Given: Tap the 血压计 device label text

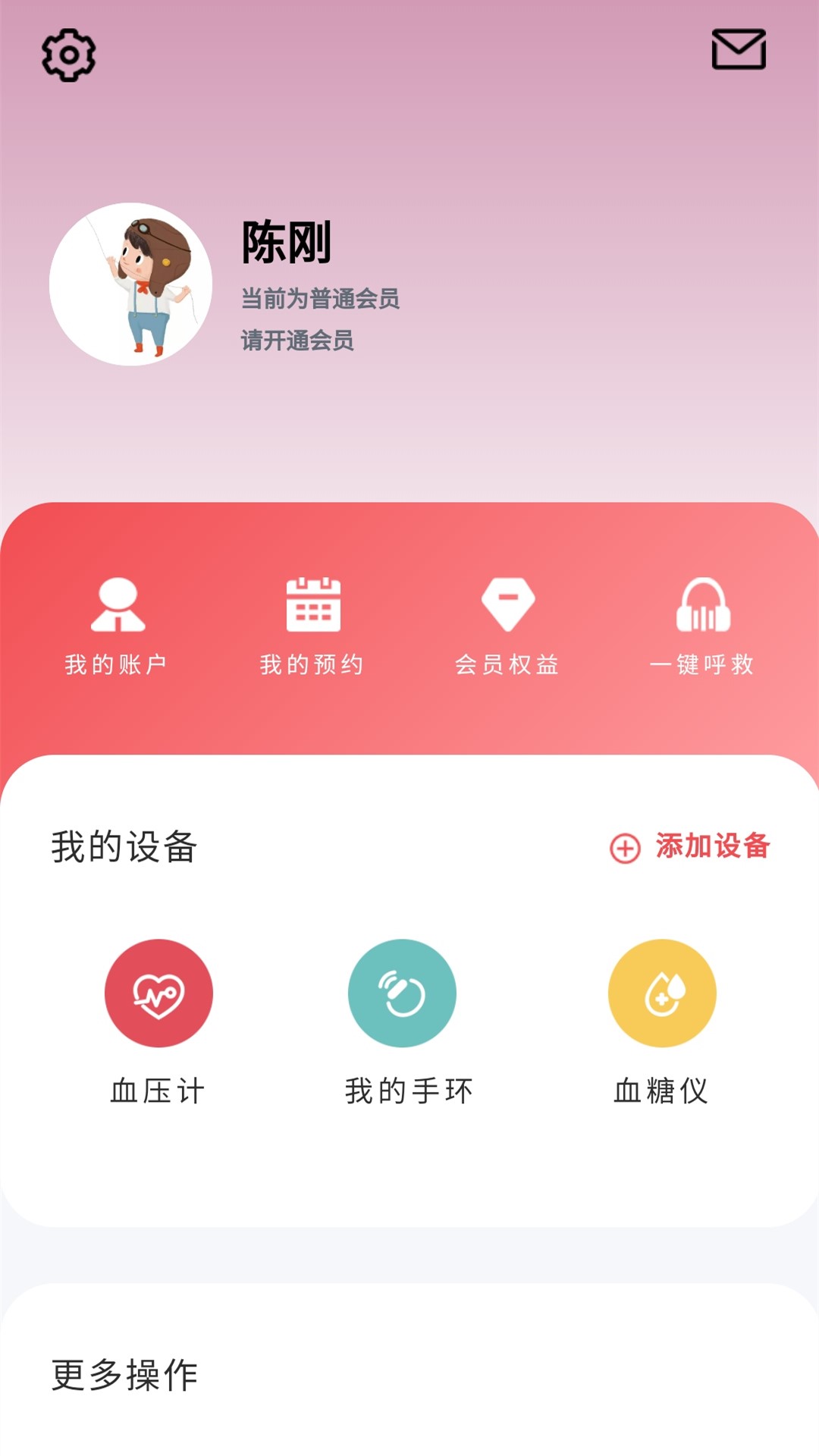Looking at the screenshot, I should point(158,1090).
